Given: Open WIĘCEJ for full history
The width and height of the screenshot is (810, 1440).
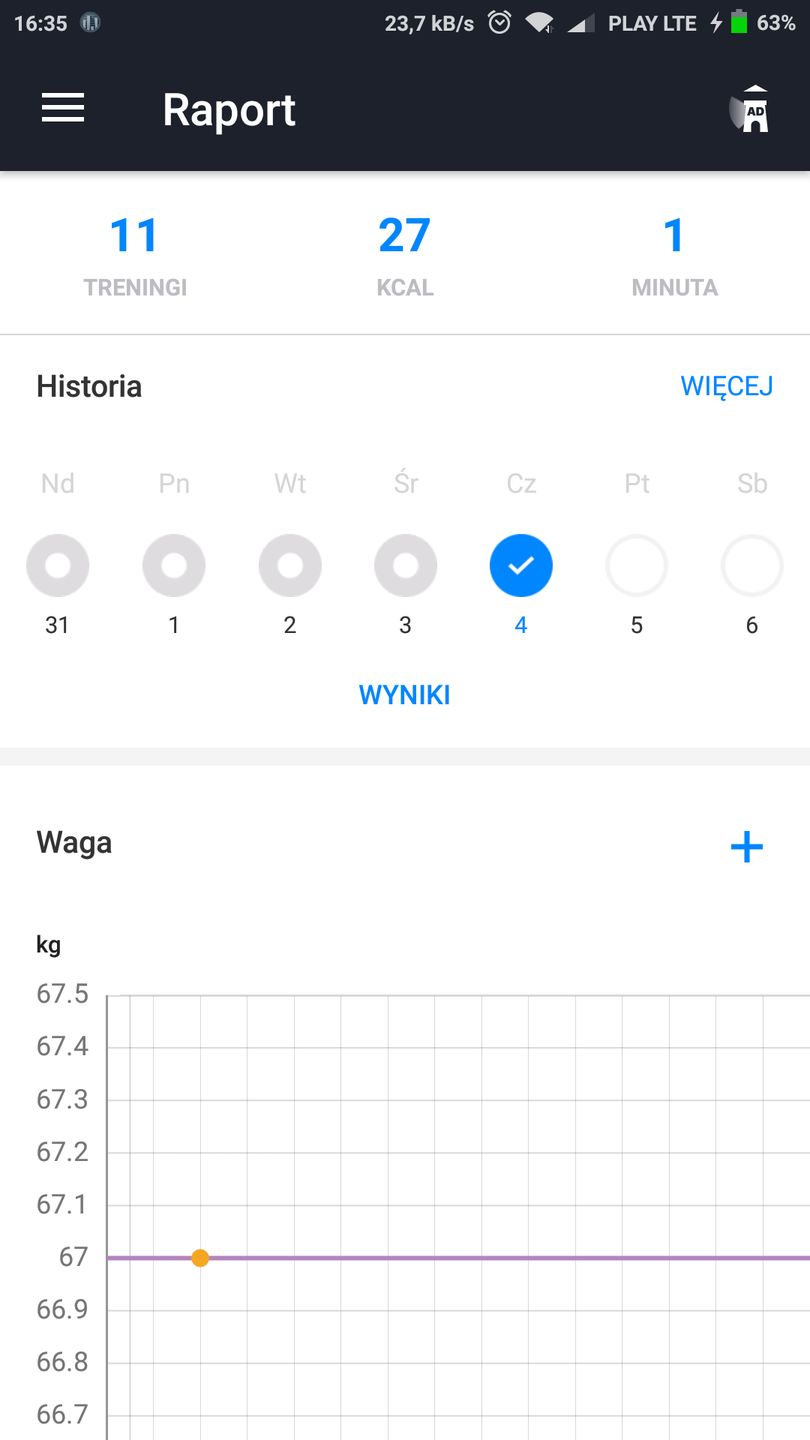Looking at the screenshot, I should click(x=726, y=387).
